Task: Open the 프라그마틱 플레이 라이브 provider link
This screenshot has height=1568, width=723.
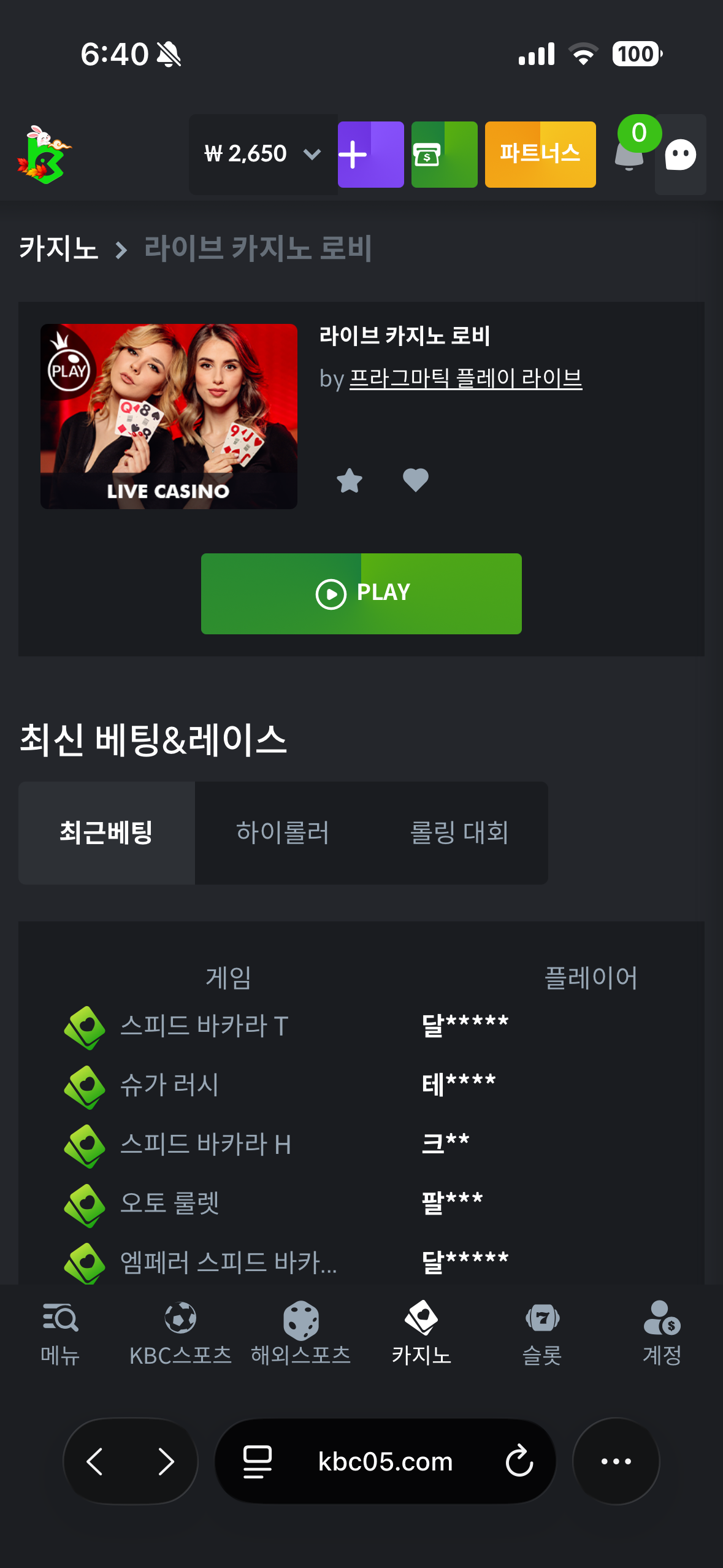Action: pos(465,379)
